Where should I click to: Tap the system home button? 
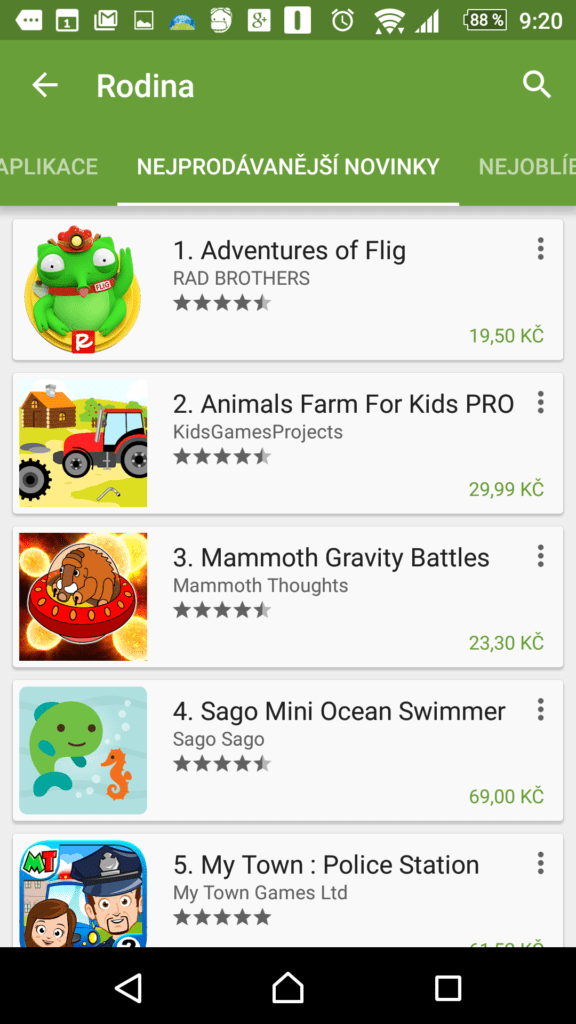pyautogui.click(x=288, y=986)
